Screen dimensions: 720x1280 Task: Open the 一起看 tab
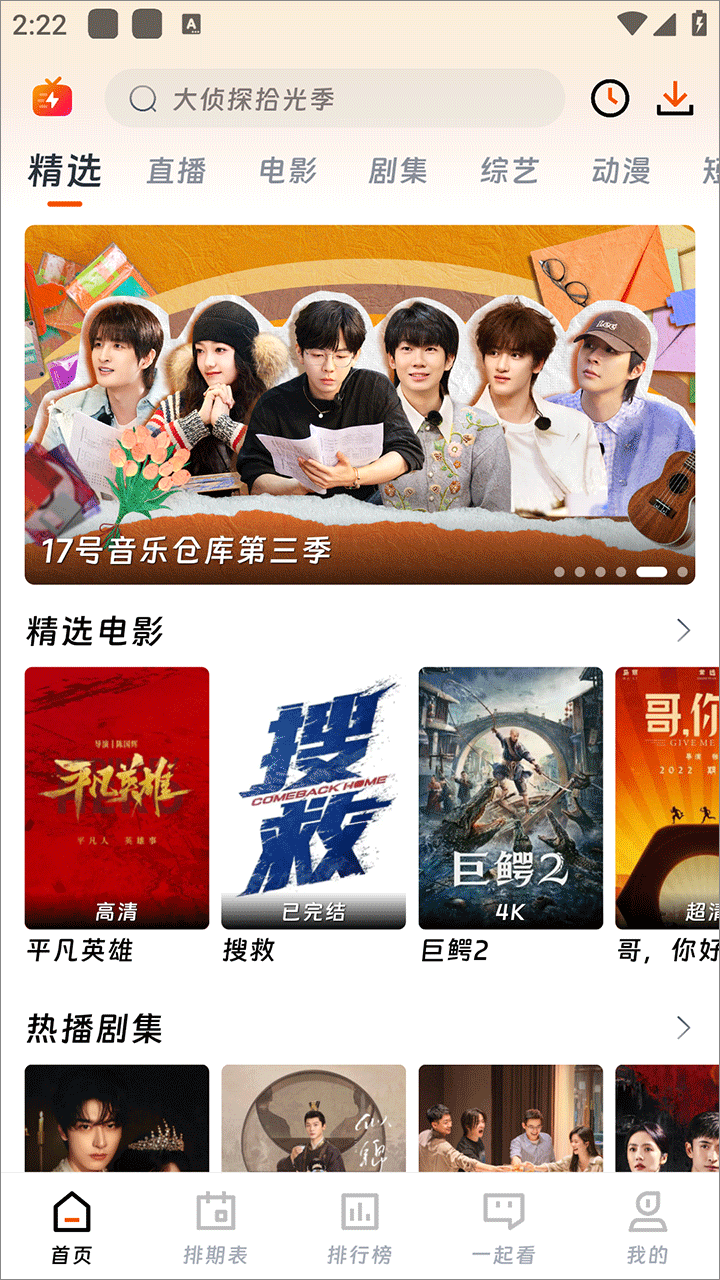point(504,1227)
